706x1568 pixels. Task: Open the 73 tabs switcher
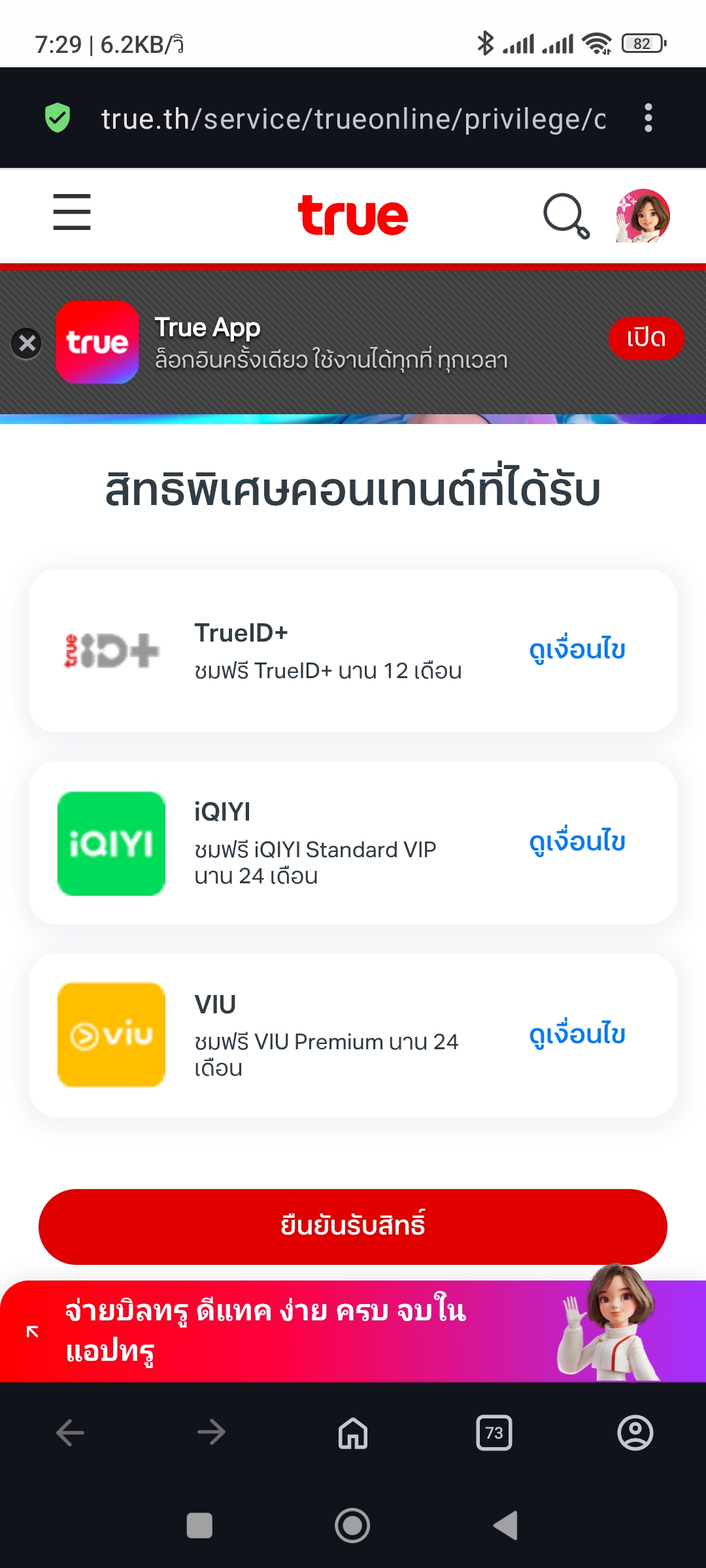pyautogui.click(x=494, y=1433)
